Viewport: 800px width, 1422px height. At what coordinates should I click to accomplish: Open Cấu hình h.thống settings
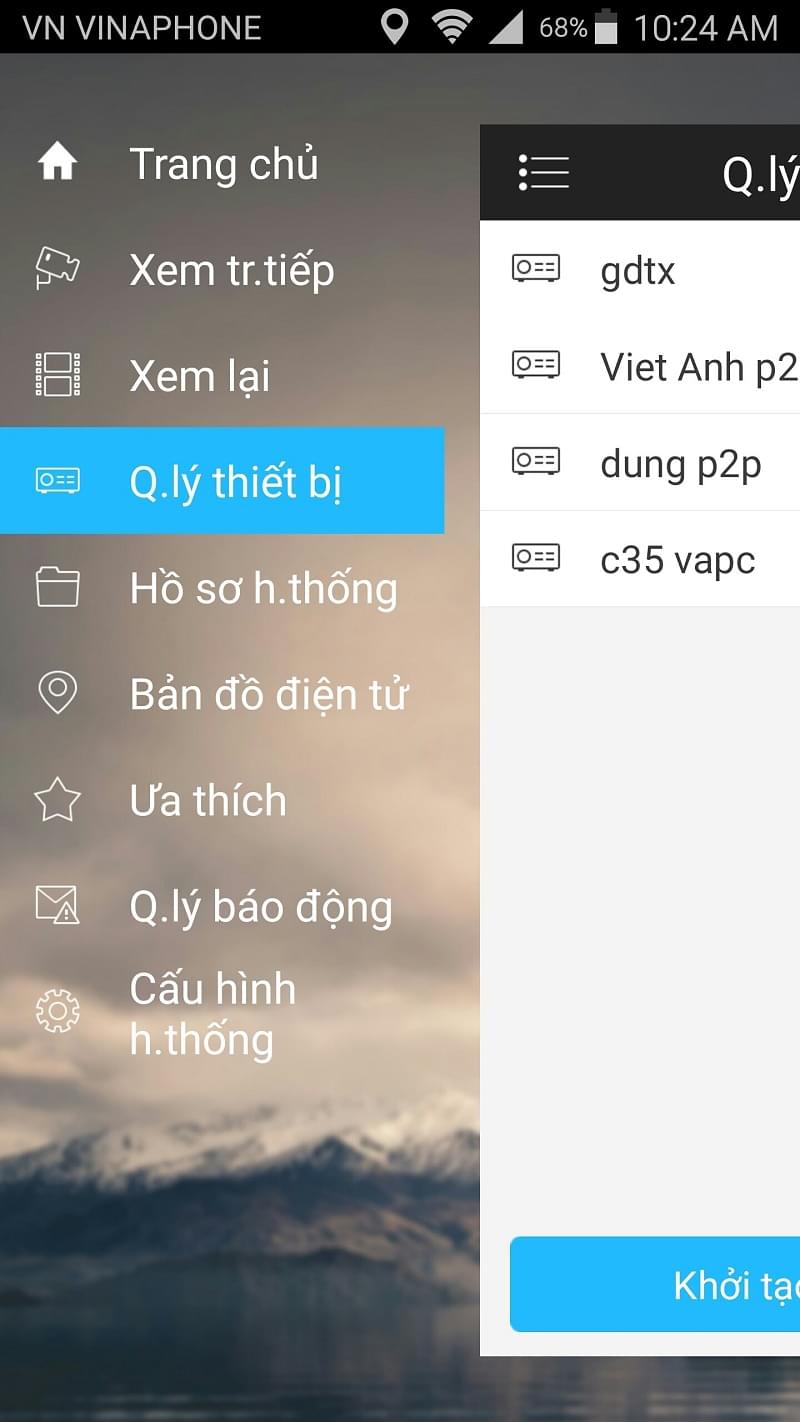point(212,1013)
